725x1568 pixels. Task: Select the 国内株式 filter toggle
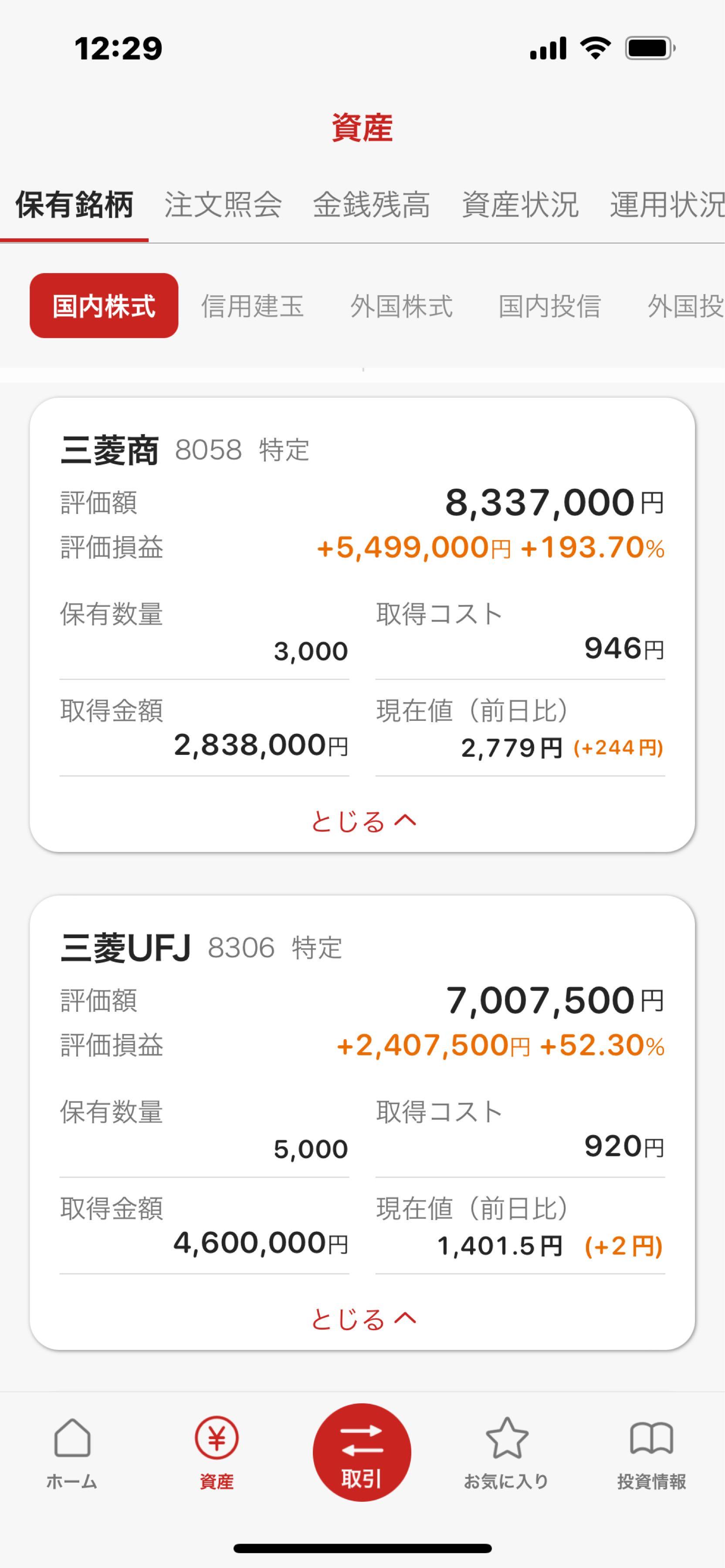104,307
